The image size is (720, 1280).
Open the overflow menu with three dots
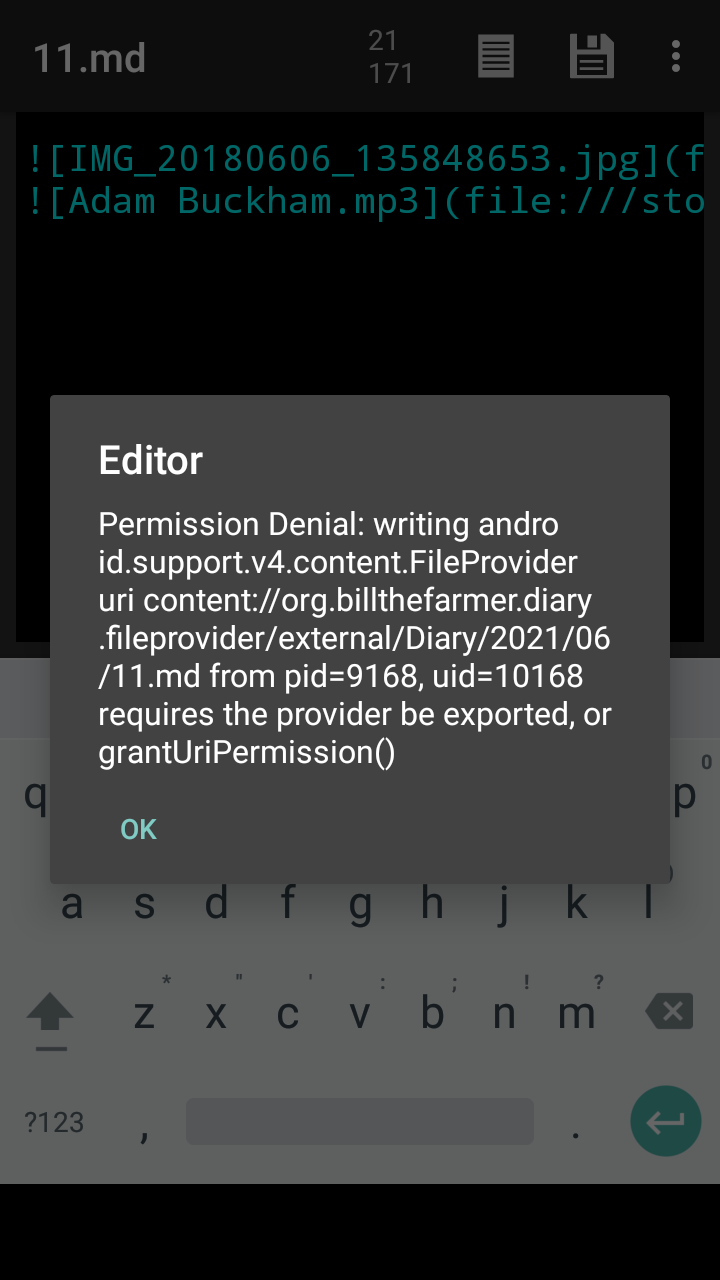click(x=676, y=57)
